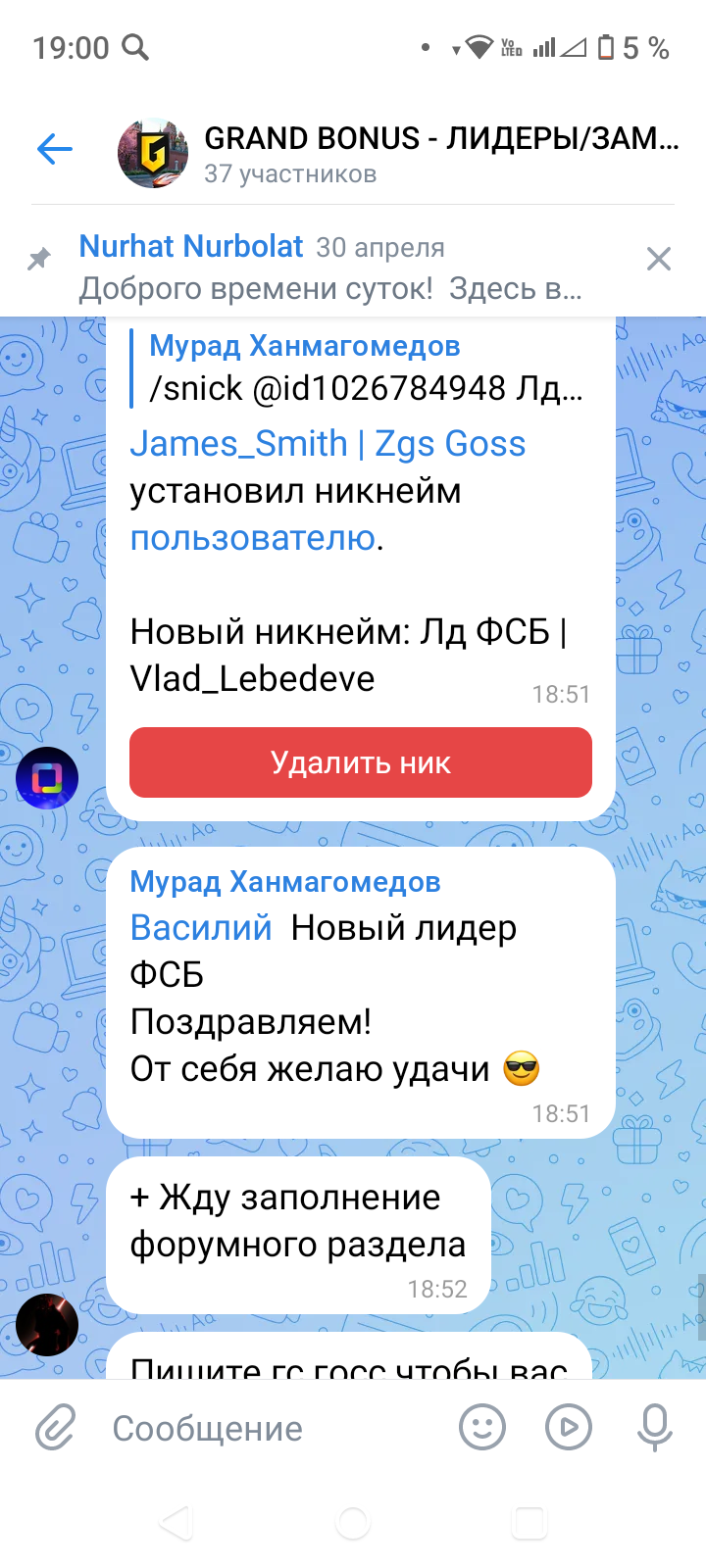Record a voice message with the microphone
This screenshot has width=706, height=1568.
[x=654, y=1428]
